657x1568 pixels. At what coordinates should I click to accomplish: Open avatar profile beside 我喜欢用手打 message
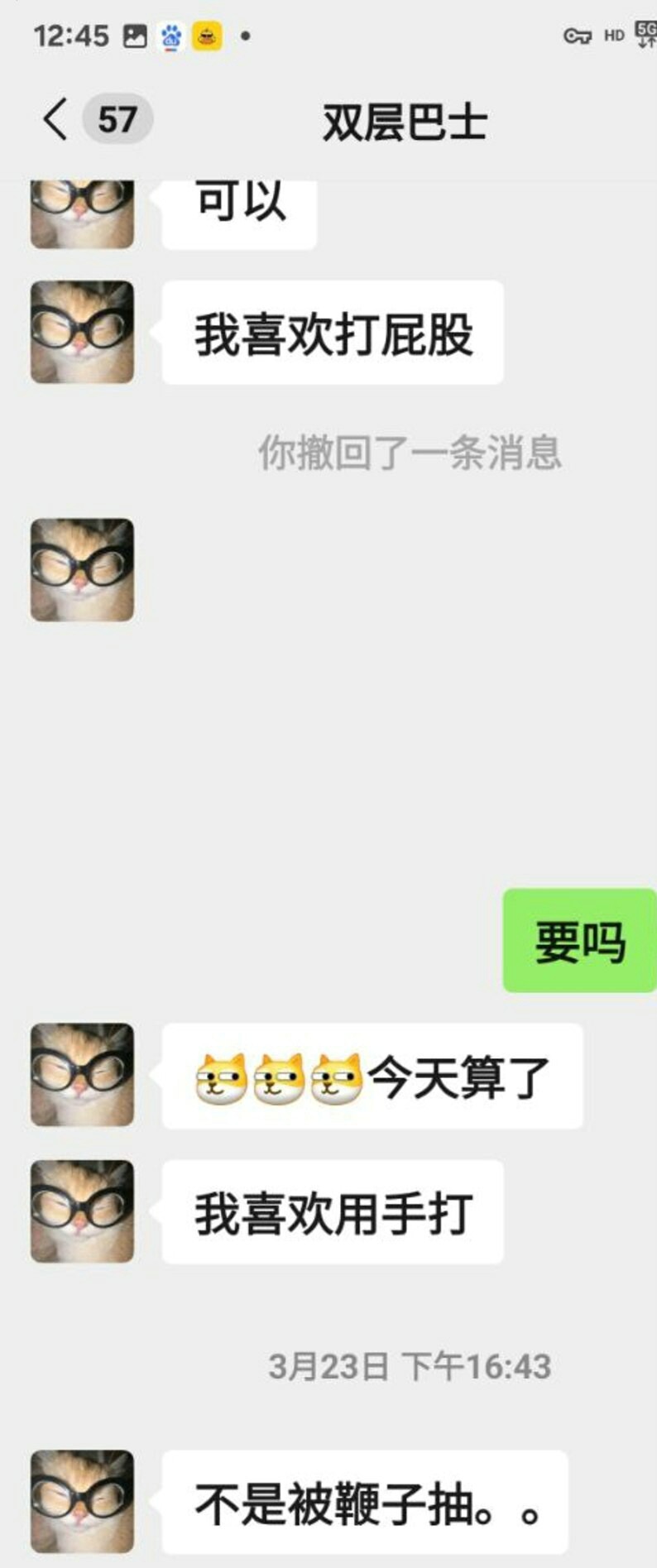(x=82, y=1211)
